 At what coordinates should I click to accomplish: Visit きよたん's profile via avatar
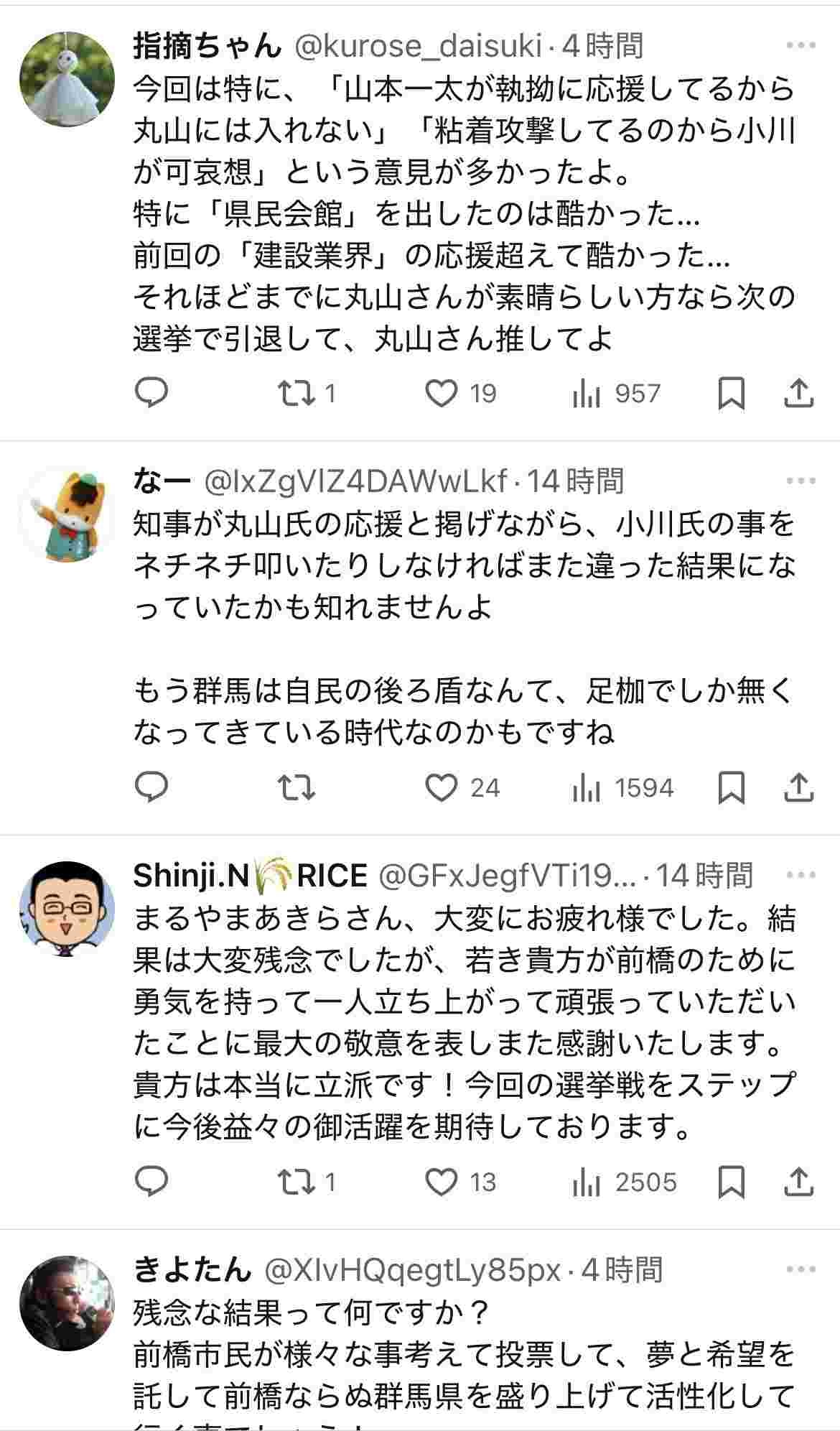click(67, 1303)
